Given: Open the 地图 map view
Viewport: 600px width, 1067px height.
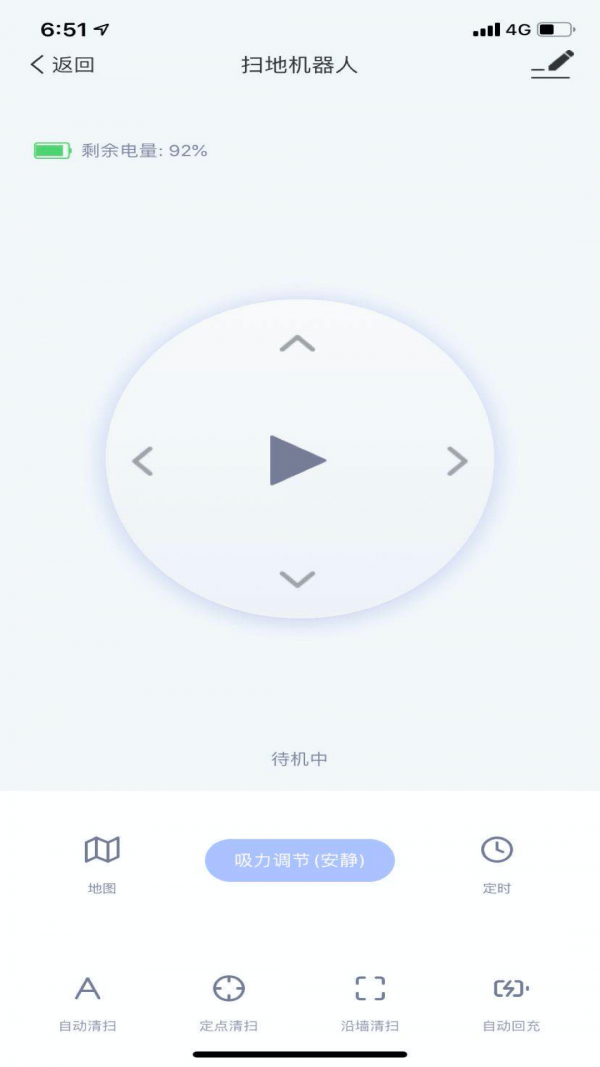Looking at the screenshot, I should [102, 864].
